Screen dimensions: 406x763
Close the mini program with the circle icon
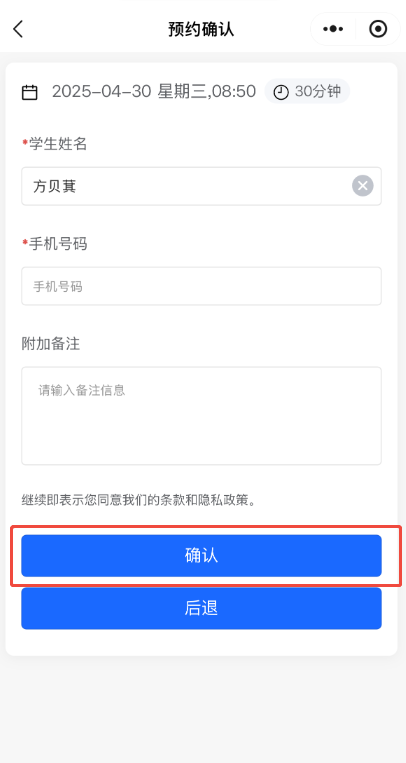[x=378, y=29]
